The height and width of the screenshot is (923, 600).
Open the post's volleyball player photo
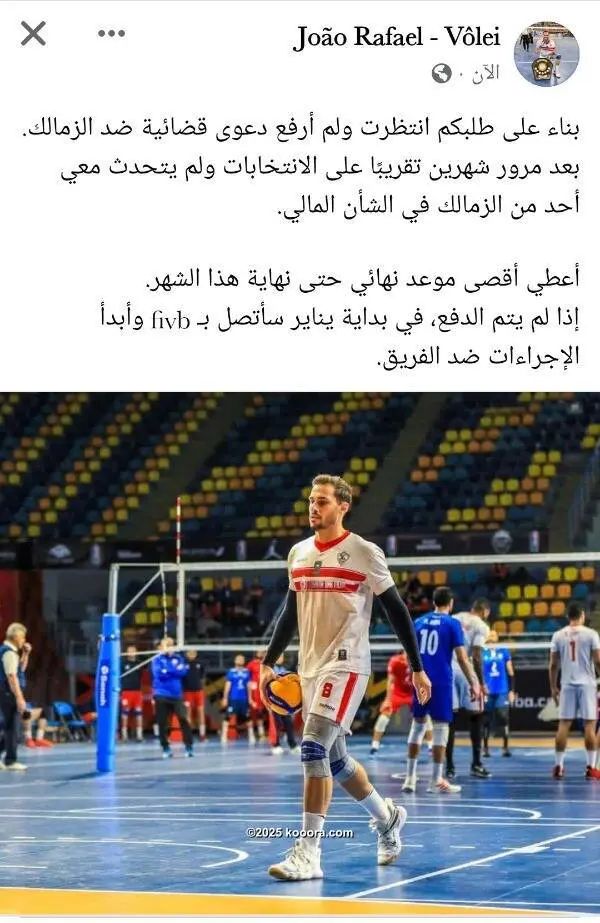click(300, 650)
